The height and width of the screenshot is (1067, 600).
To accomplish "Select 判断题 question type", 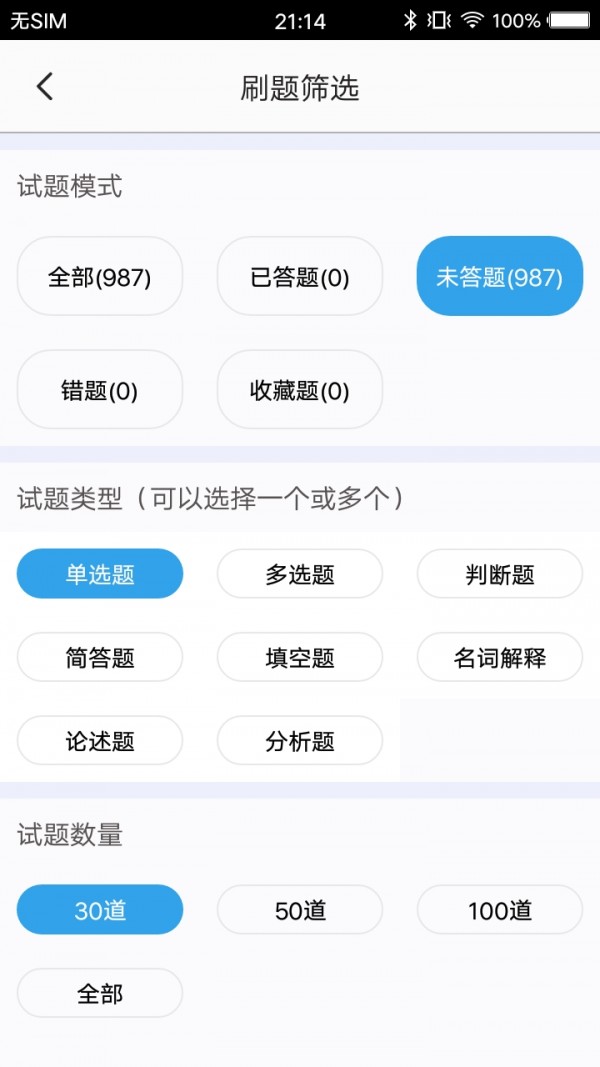I will tap(499, 574).
